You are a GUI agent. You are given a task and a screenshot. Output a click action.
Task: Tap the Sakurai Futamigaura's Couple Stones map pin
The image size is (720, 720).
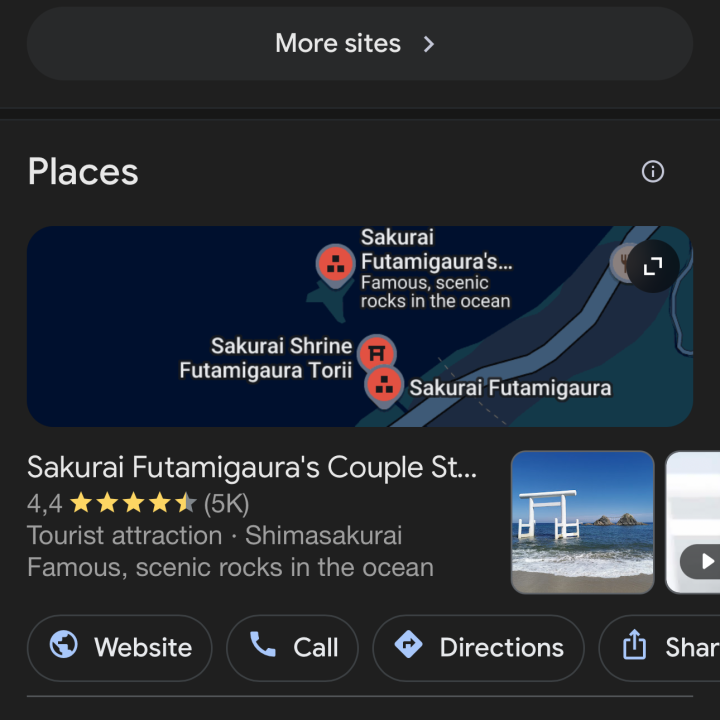pyautogui.click(x=336, y=265)
